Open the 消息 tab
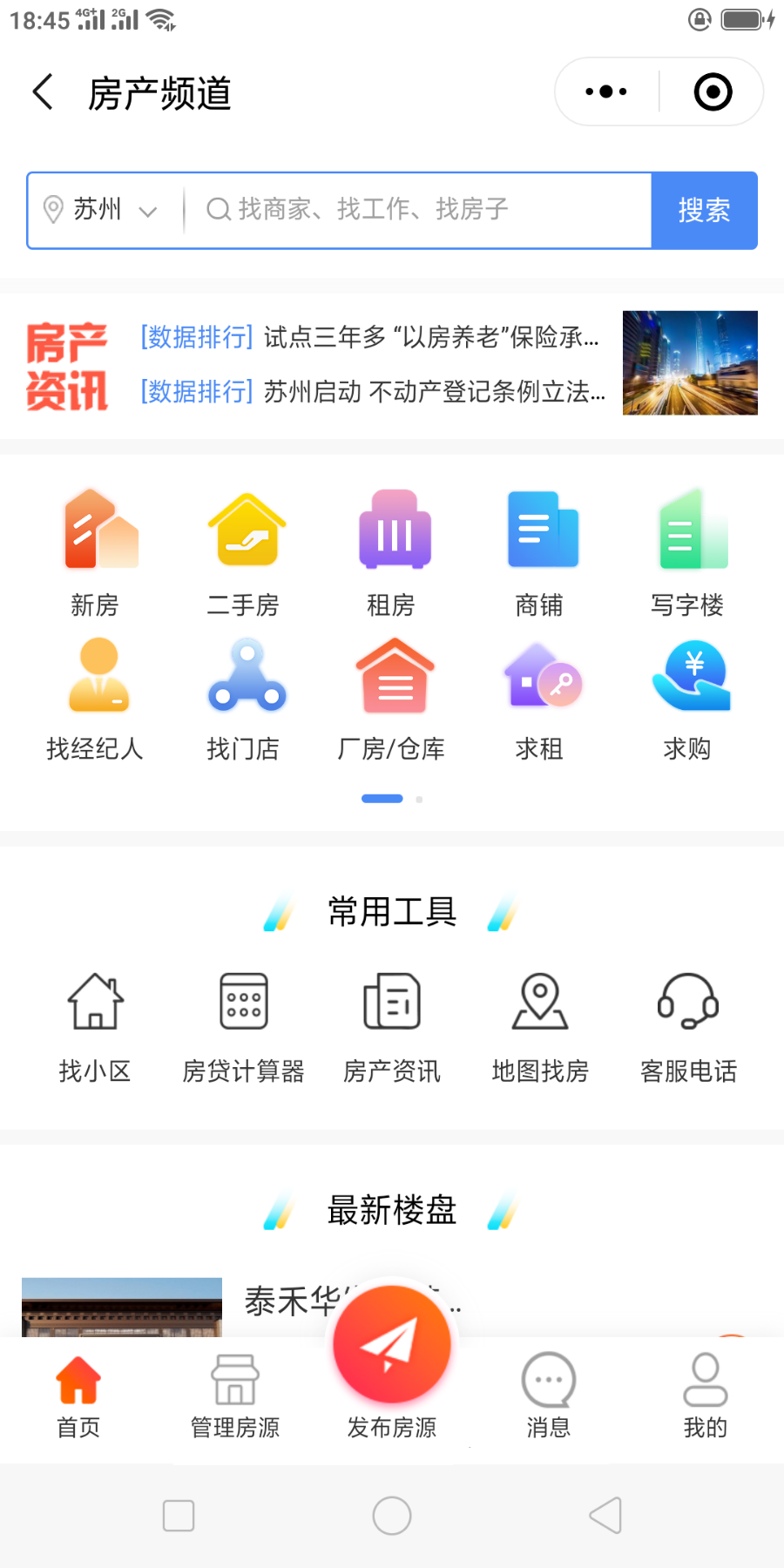Viewport: 784px width, 1568px height. (x=549, y=1396)
